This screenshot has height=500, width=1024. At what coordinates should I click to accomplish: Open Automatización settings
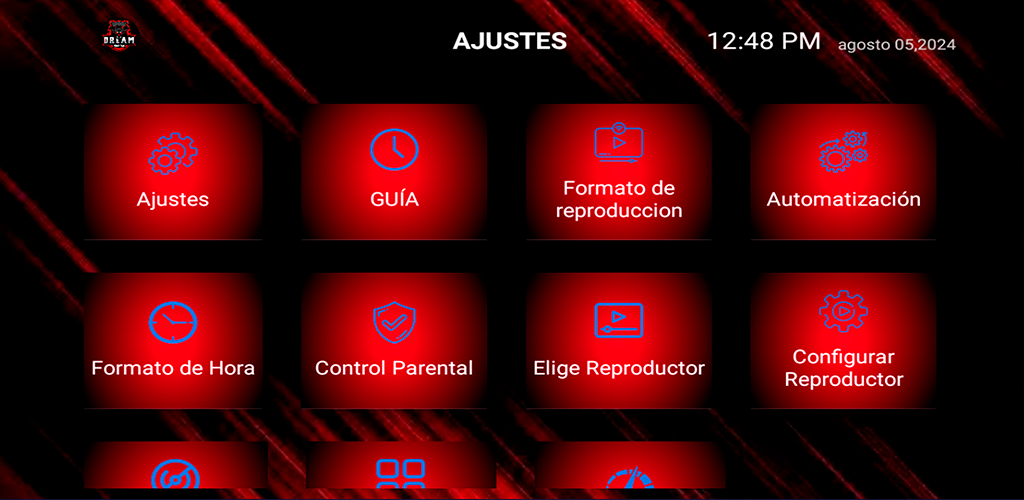pyautogui.click(x=843, y=171)
